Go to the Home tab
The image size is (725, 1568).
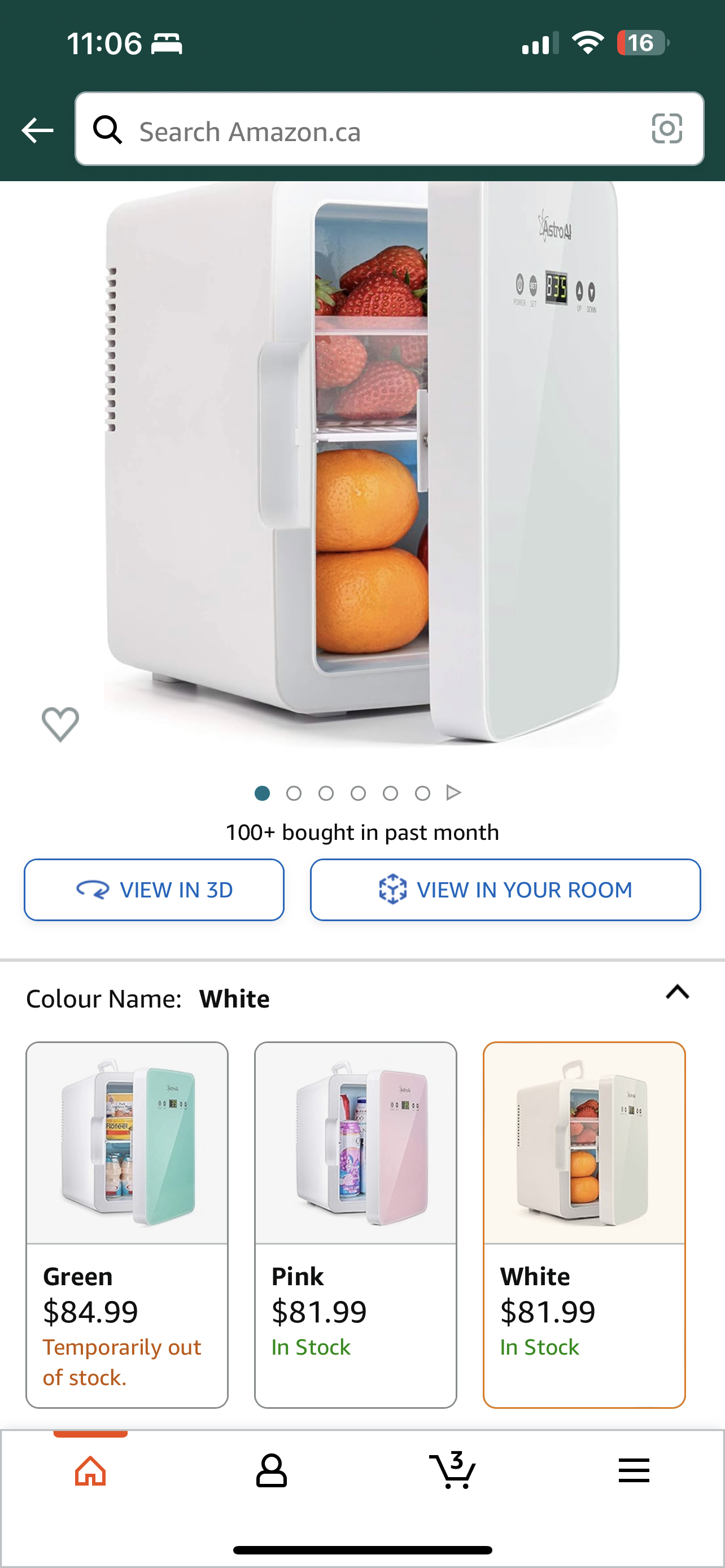point(91,1470)
